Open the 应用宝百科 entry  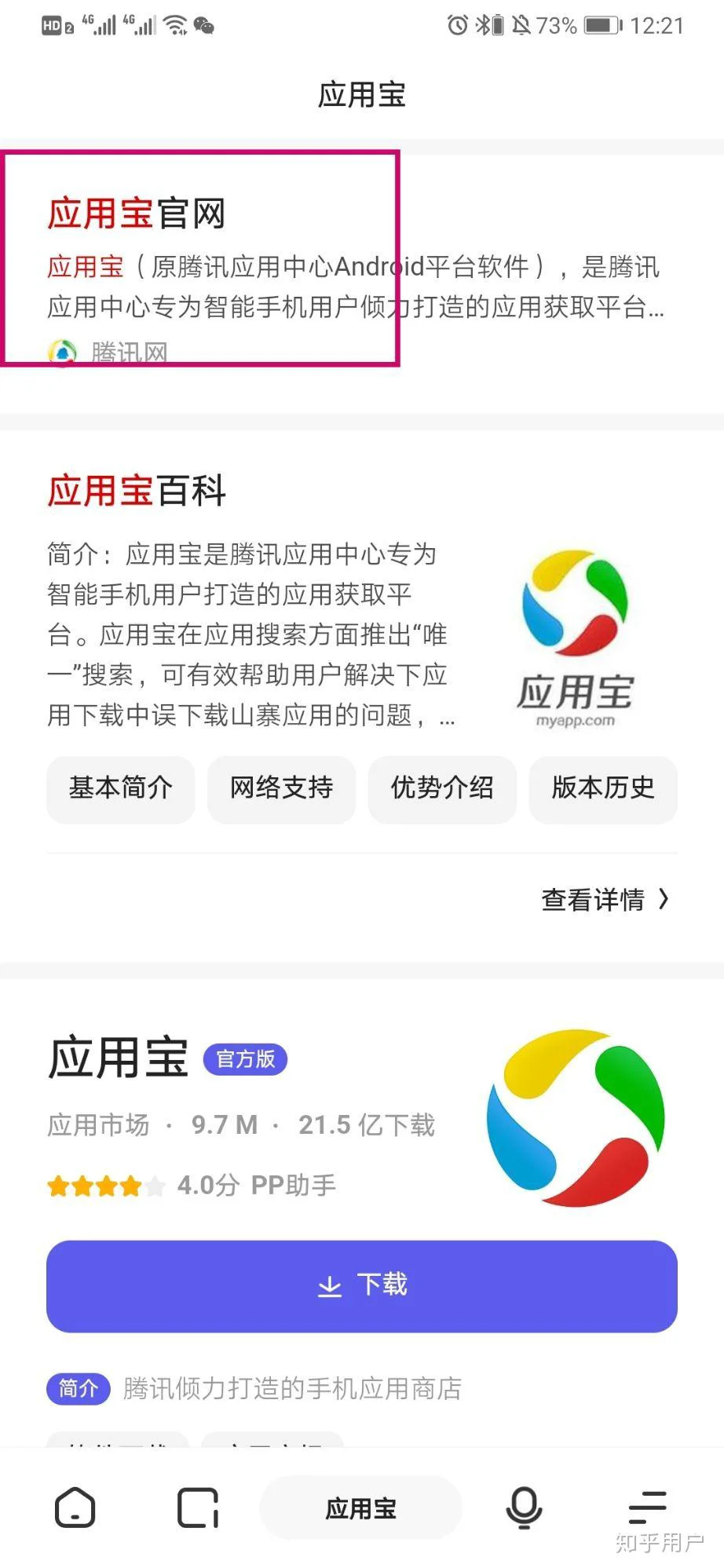click(x=137, y=491)
